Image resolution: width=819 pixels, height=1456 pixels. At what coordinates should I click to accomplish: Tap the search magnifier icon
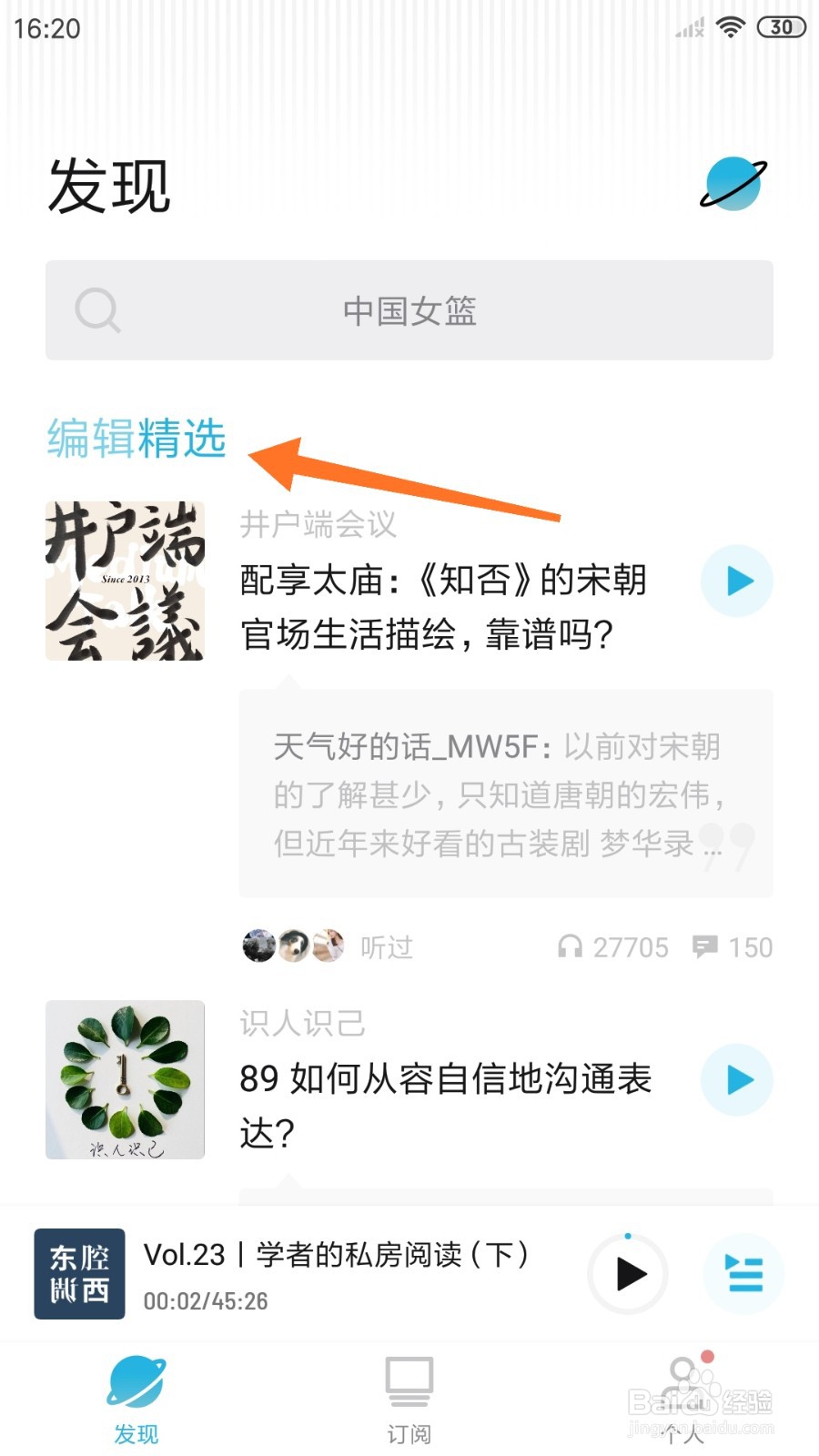click(x=97, y=309)
